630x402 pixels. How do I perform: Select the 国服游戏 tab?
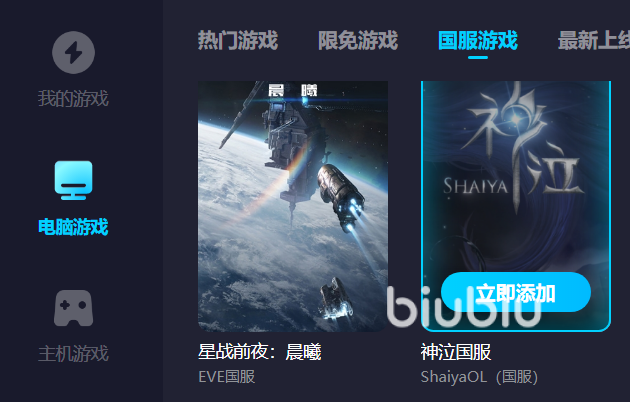(x=477, y=41)
